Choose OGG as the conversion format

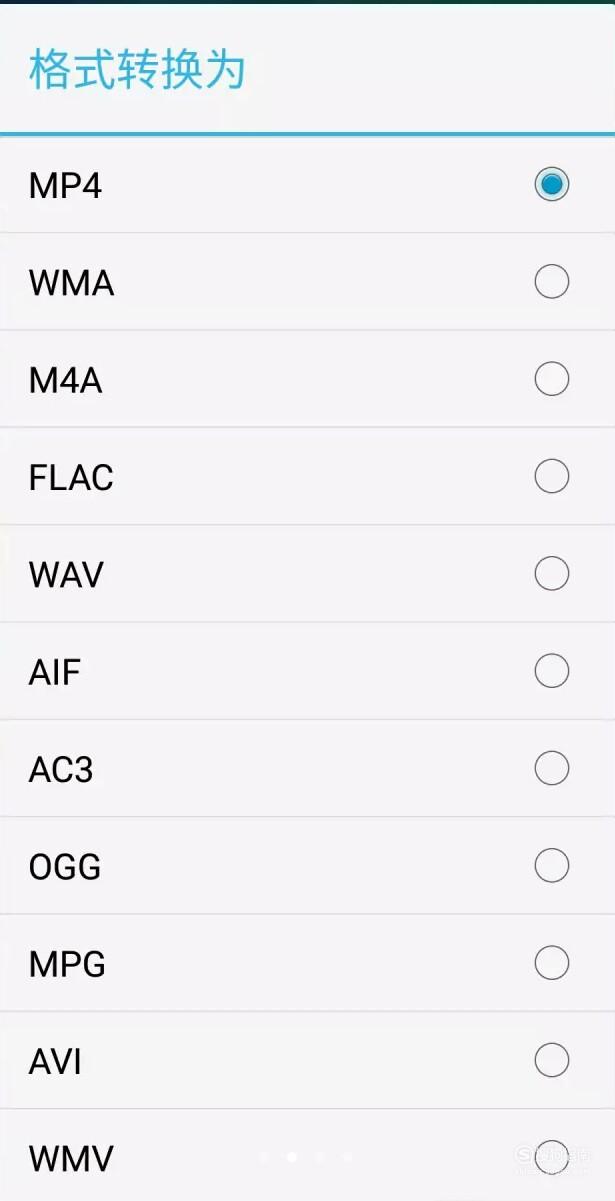307,866
